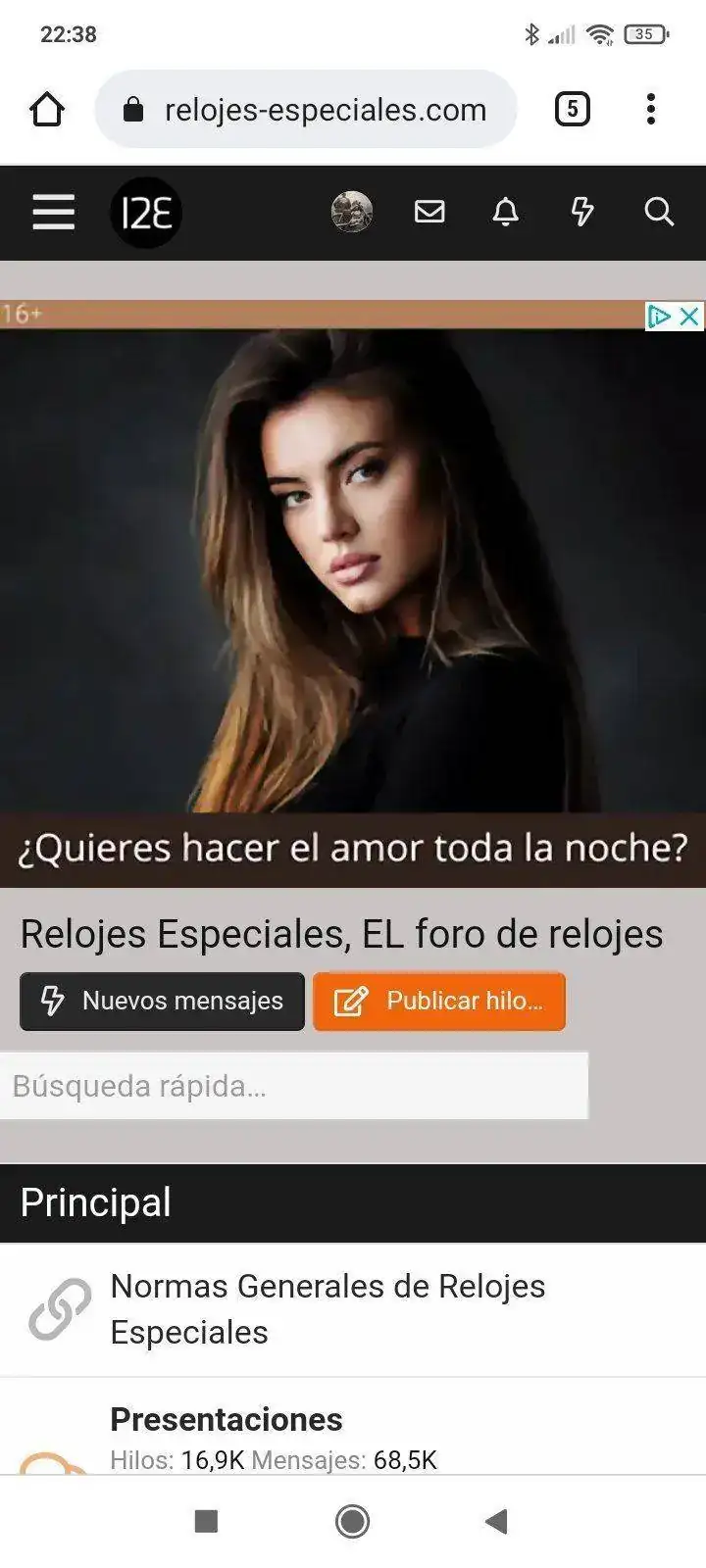
Task: Open the notifications bell
Action: pyautogui.click(x=505, y=213)
